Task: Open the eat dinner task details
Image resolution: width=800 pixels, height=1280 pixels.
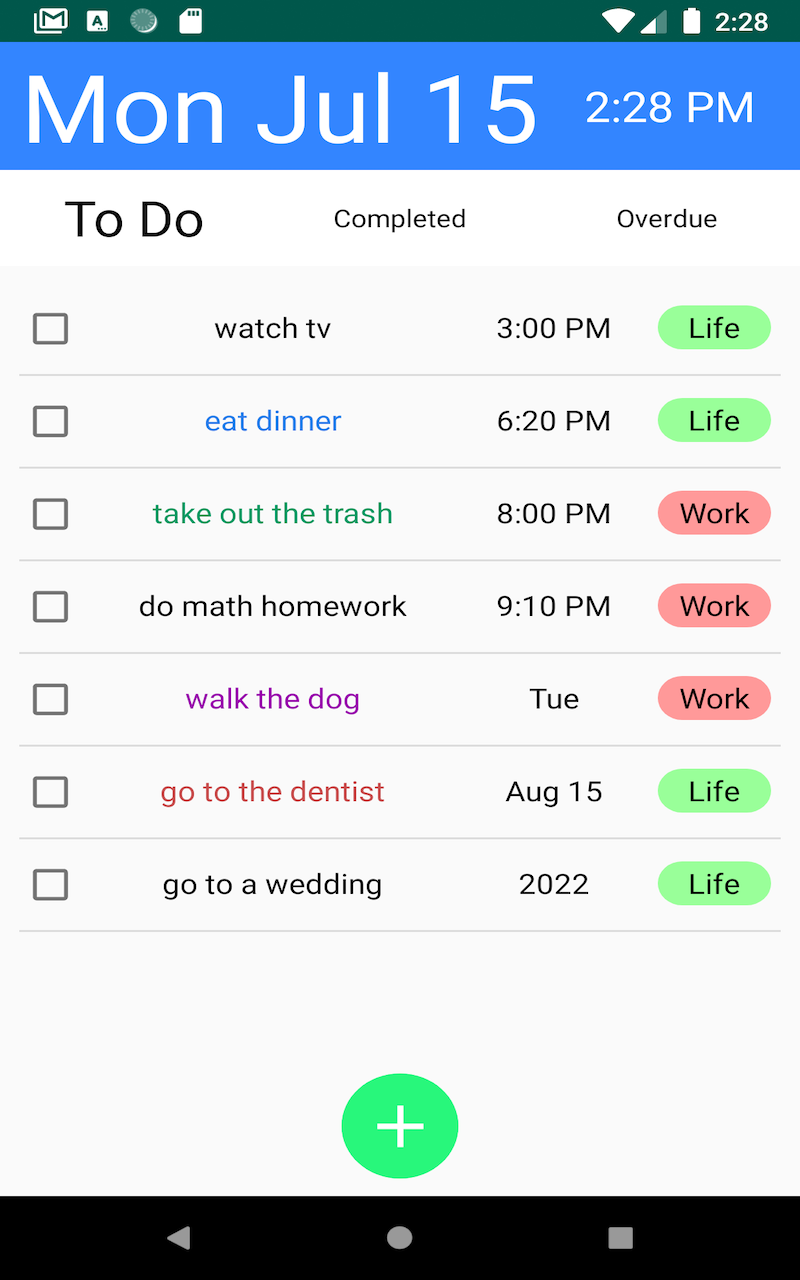Action: pyautogui.click(x=272, y=422)
